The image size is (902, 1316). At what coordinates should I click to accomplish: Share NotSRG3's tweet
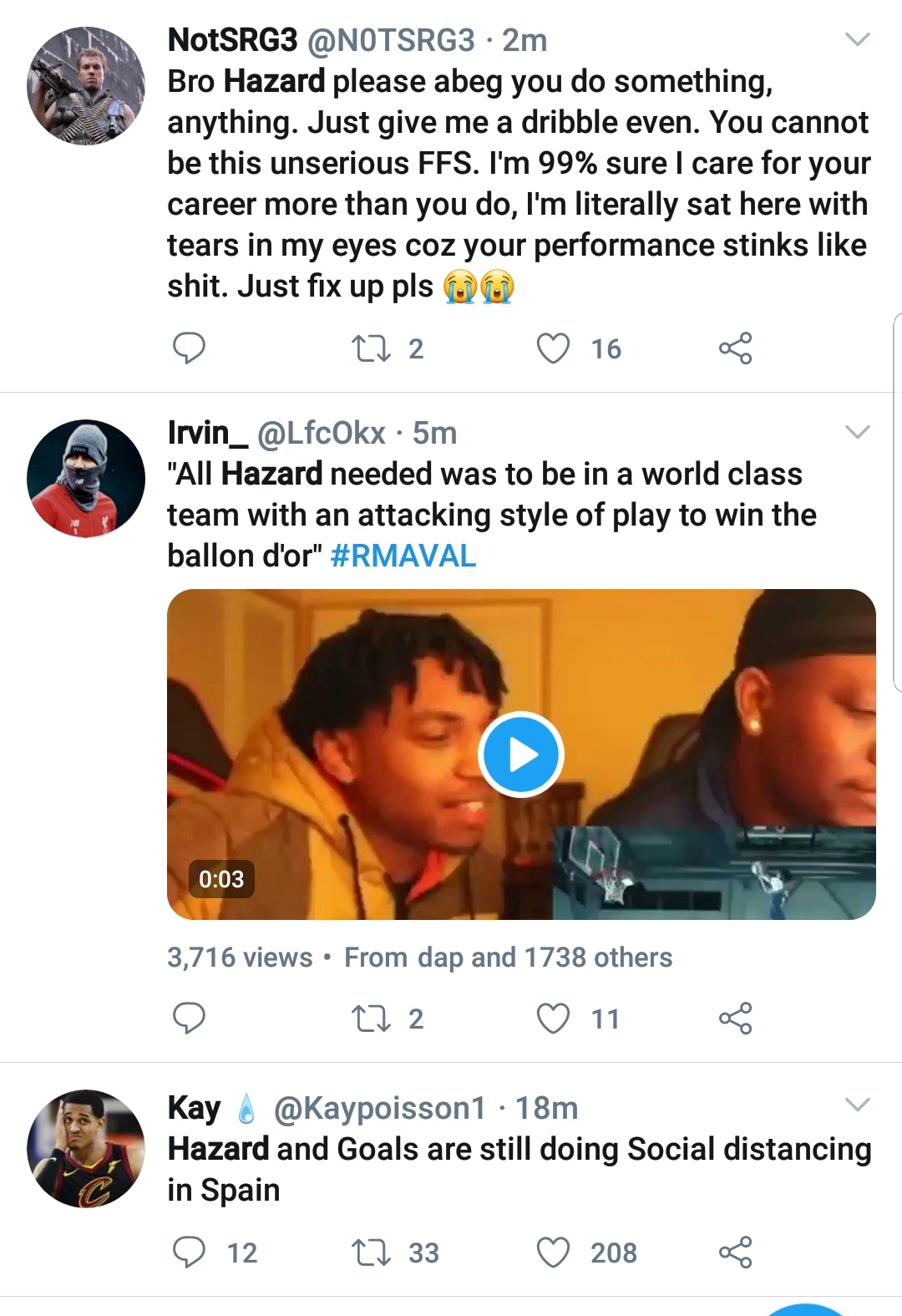click(735, 348)
